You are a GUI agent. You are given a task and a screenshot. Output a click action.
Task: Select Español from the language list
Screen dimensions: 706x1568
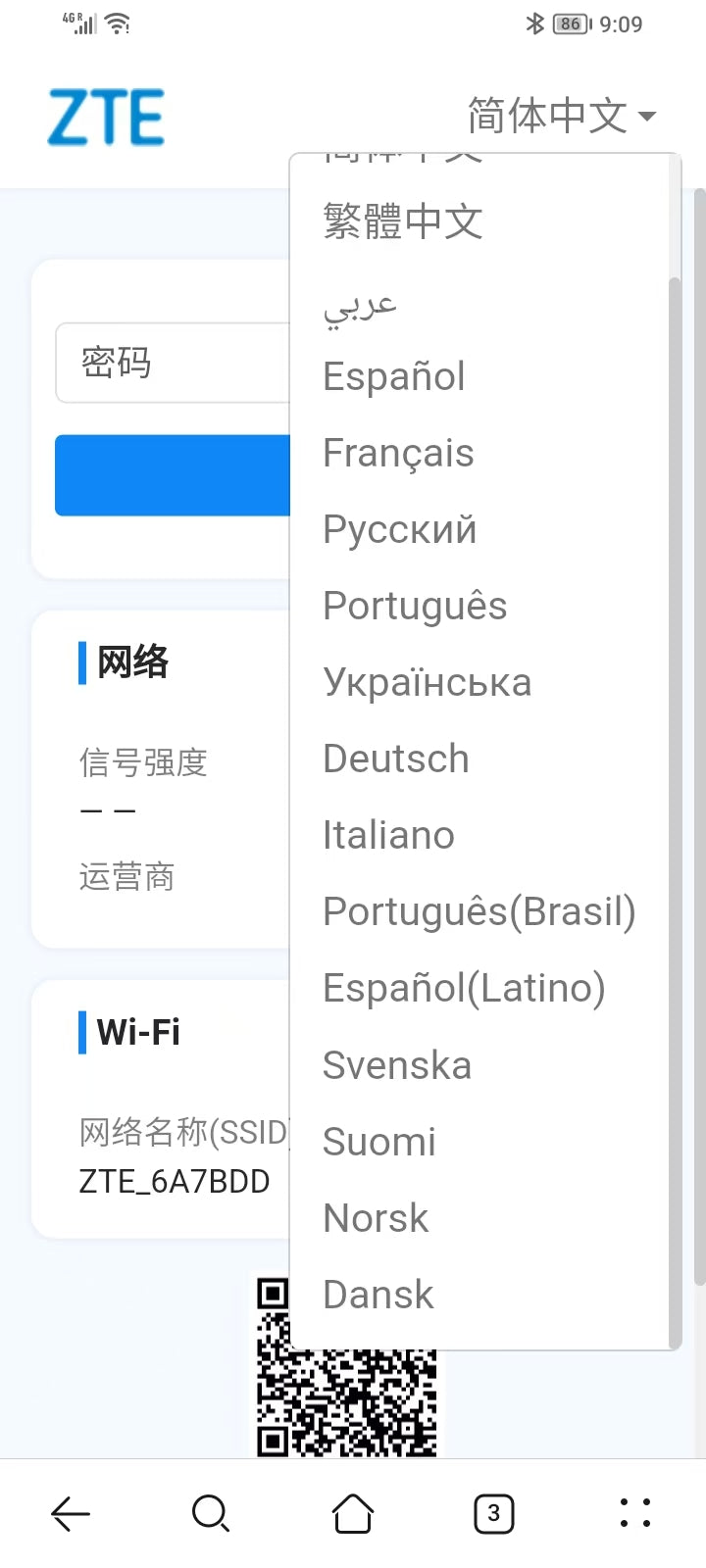pos(394,376)
